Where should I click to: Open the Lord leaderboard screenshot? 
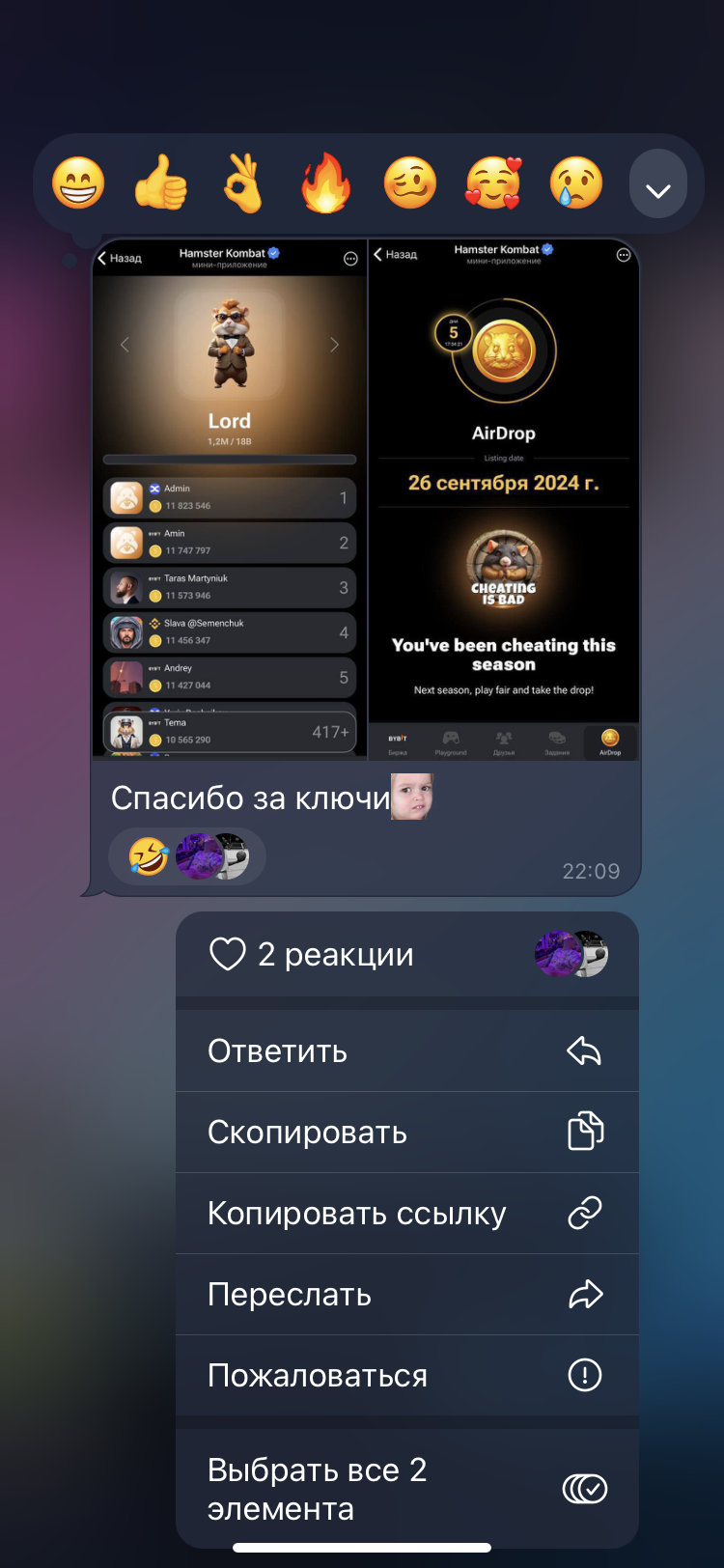pyautogui.click(x=230, y=498)
